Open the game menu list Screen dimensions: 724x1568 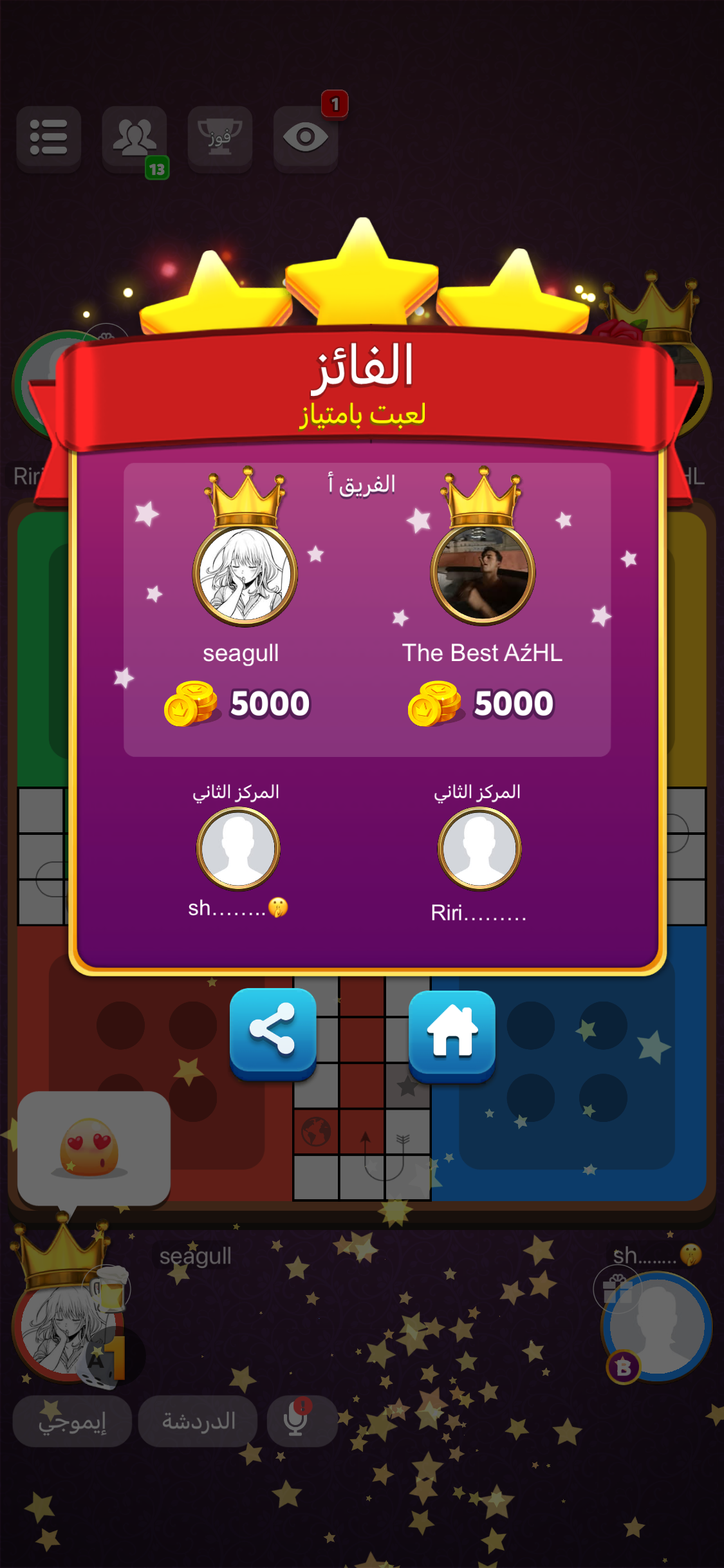coord(49,137)
